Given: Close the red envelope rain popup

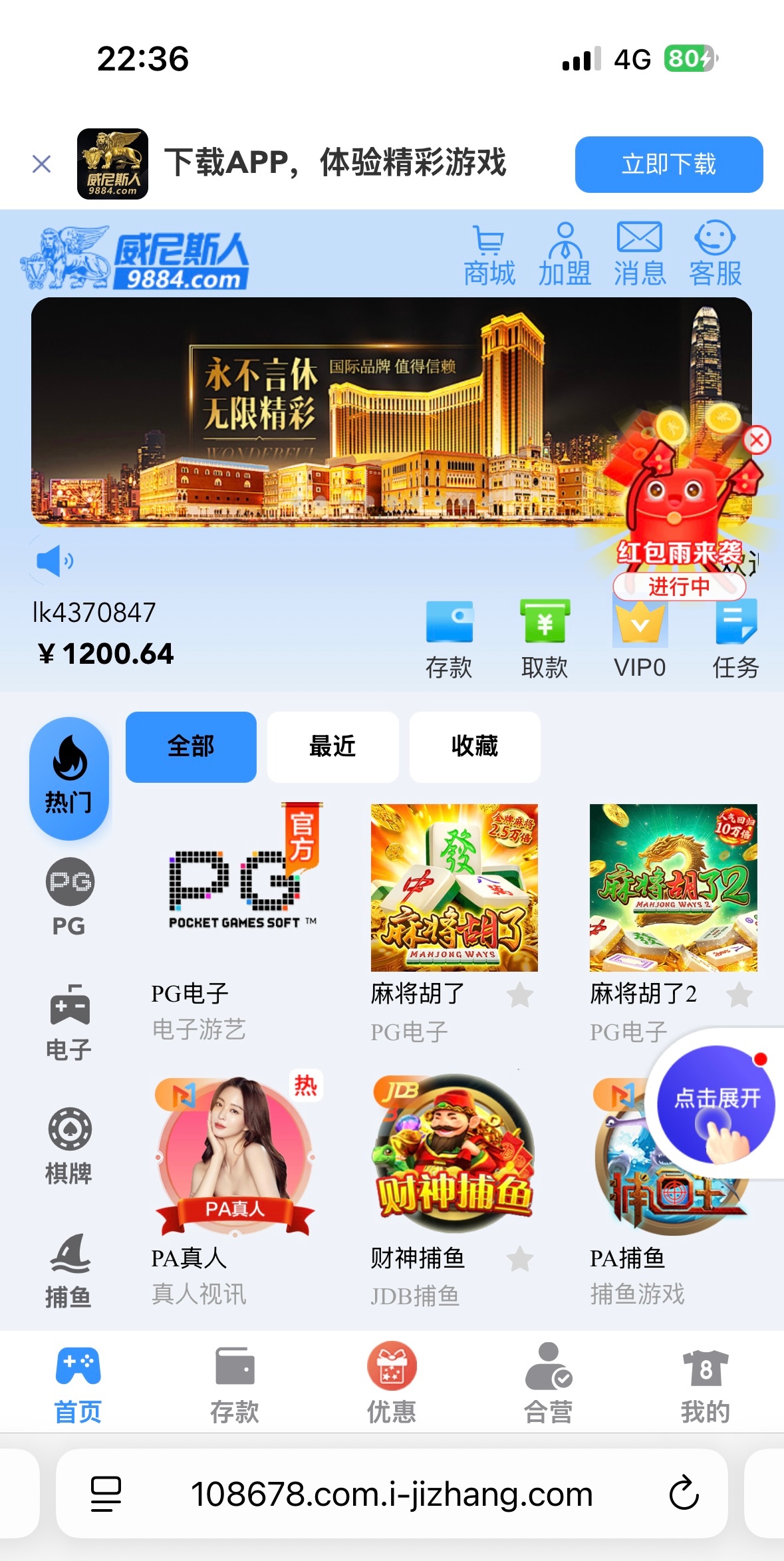Looking at the screenshot, I should [757, 440].
